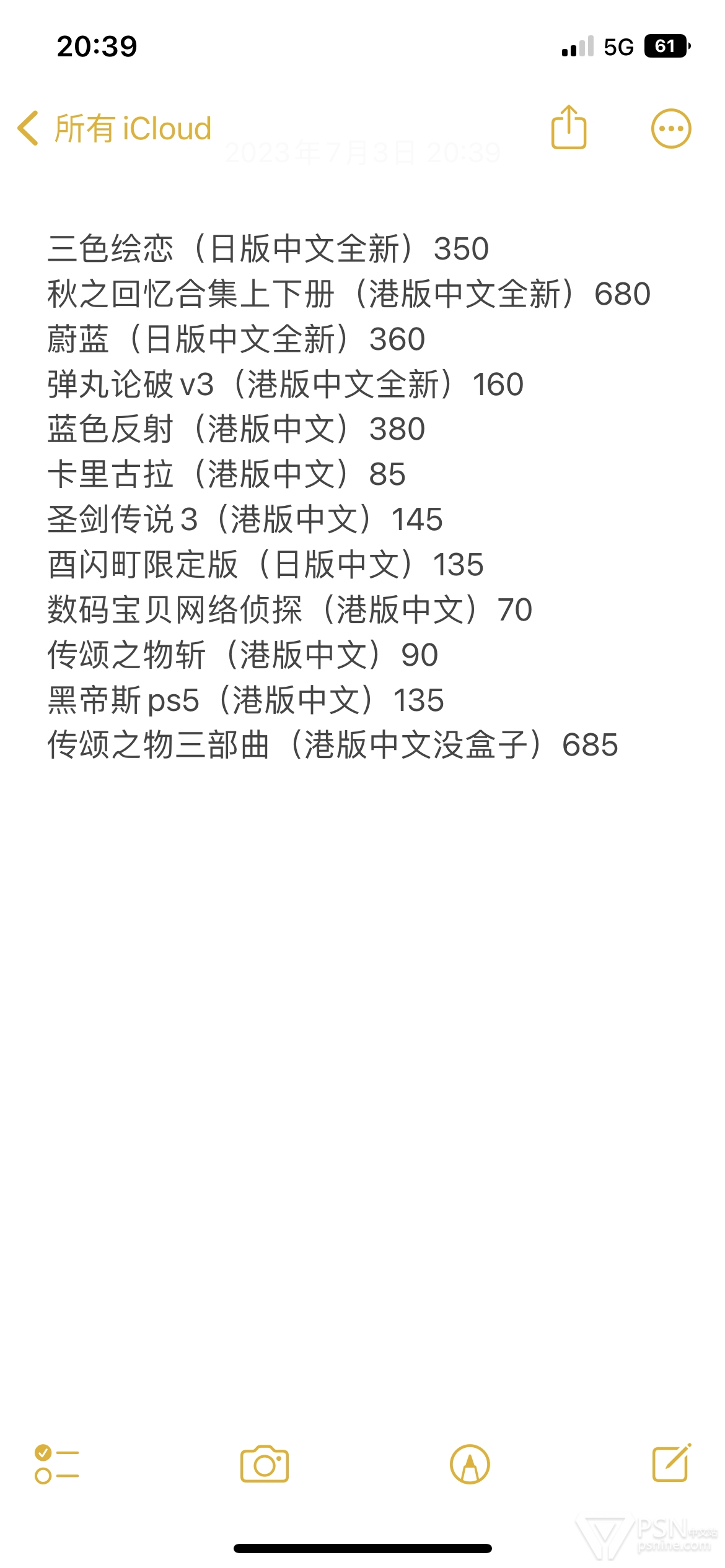Share this note
Viewport: 725px width, 1568px height.
tap(568, 127)
